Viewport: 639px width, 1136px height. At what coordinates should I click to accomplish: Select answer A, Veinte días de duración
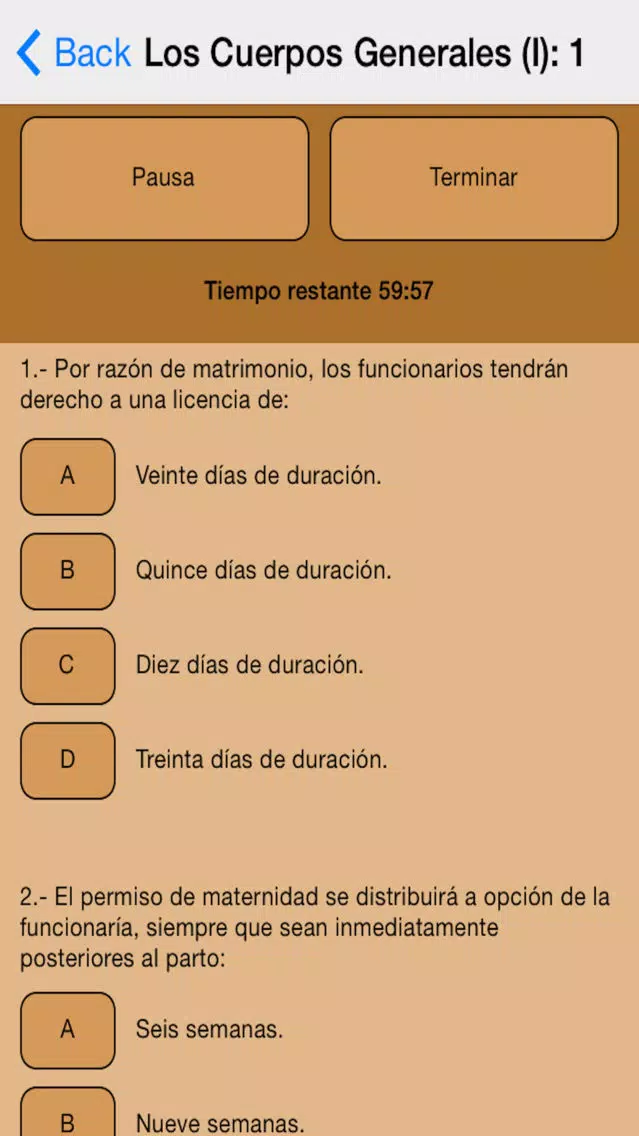pos(67,477)
